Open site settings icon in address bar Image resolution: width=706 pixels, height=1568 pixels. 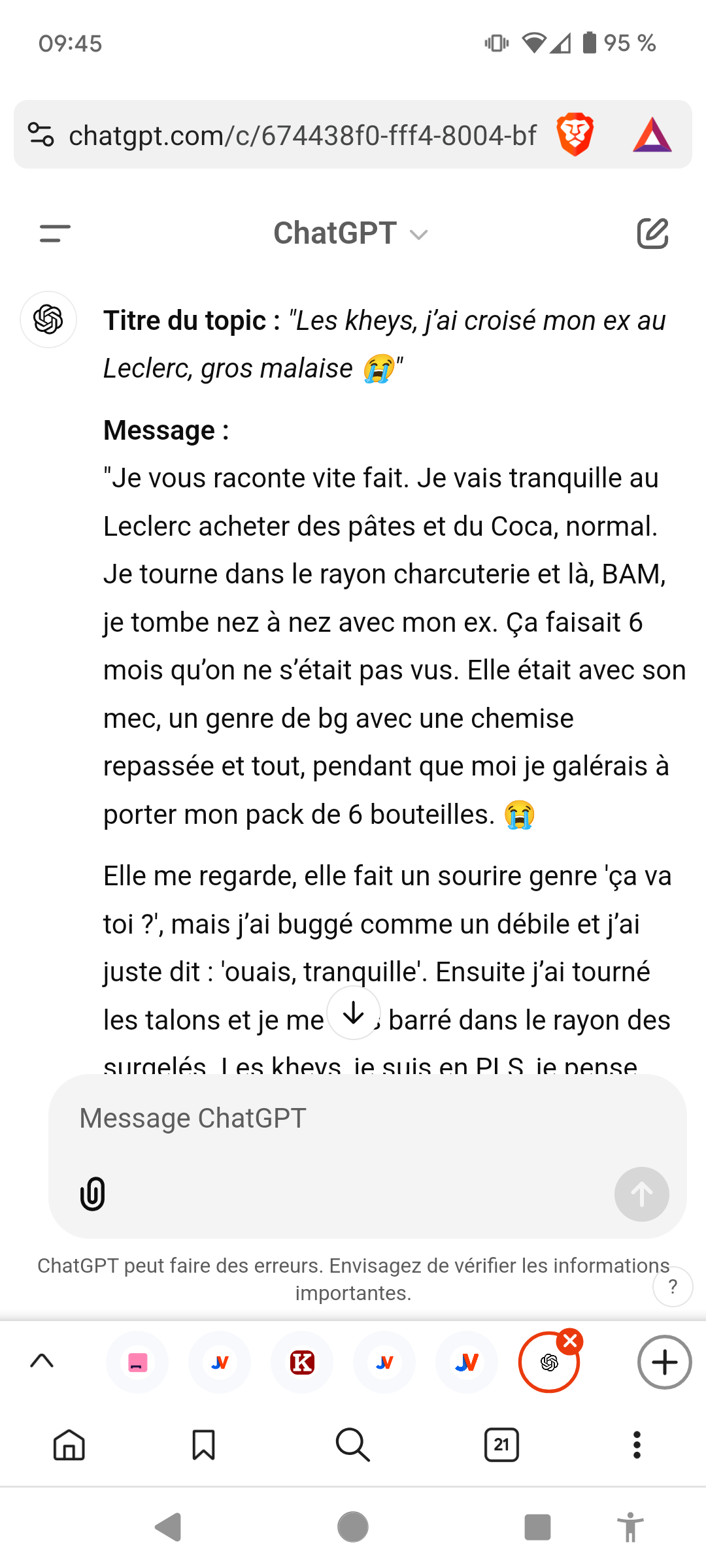41,135
